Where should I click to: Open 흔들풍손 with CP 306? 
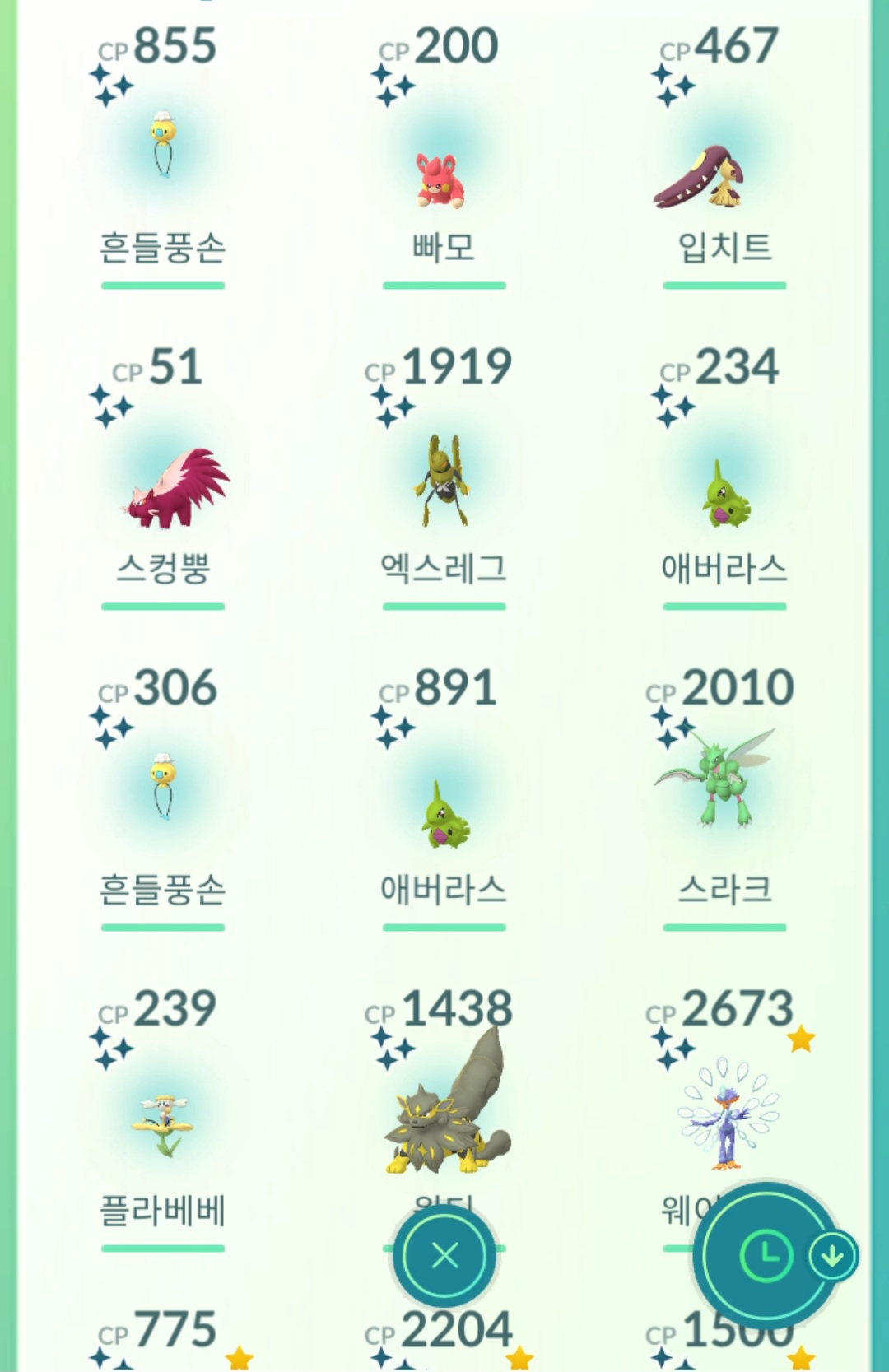(162, 790)
